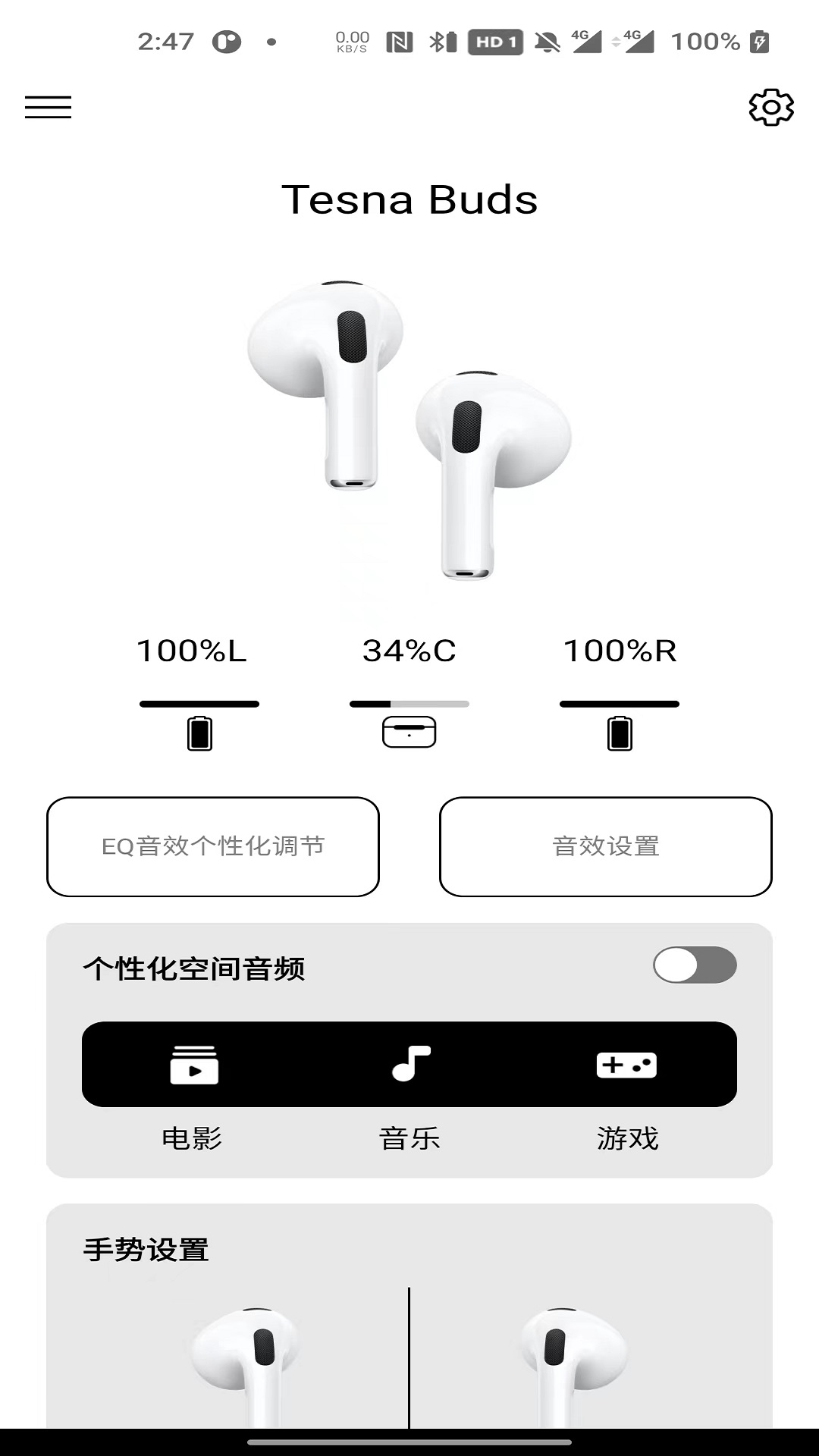Click the NFC icon in the status bar
The height and width of the screenshot is (1456, 819).
(x=400, y=43)
